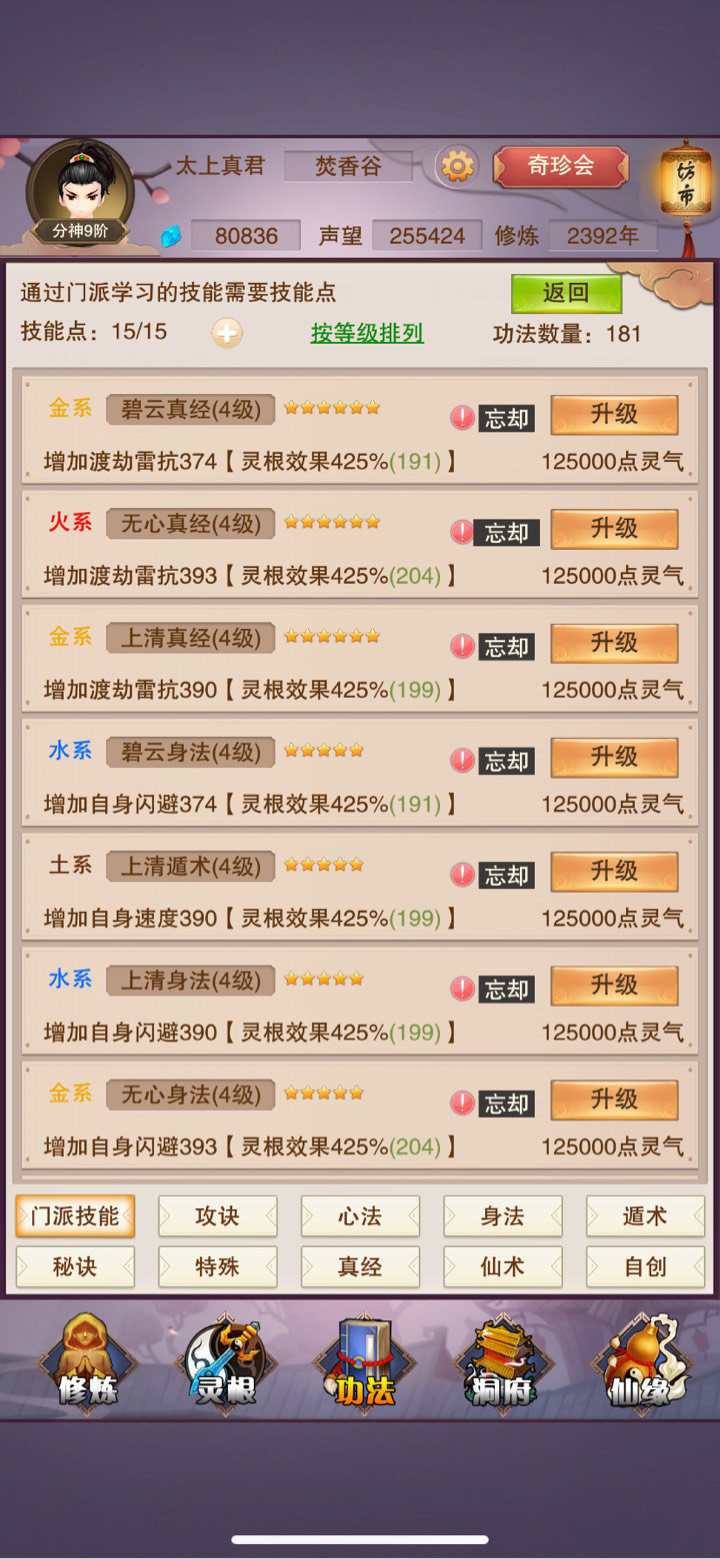Switch to the 心法 category
The image size is (720, 1559).
coord(360,1216)
